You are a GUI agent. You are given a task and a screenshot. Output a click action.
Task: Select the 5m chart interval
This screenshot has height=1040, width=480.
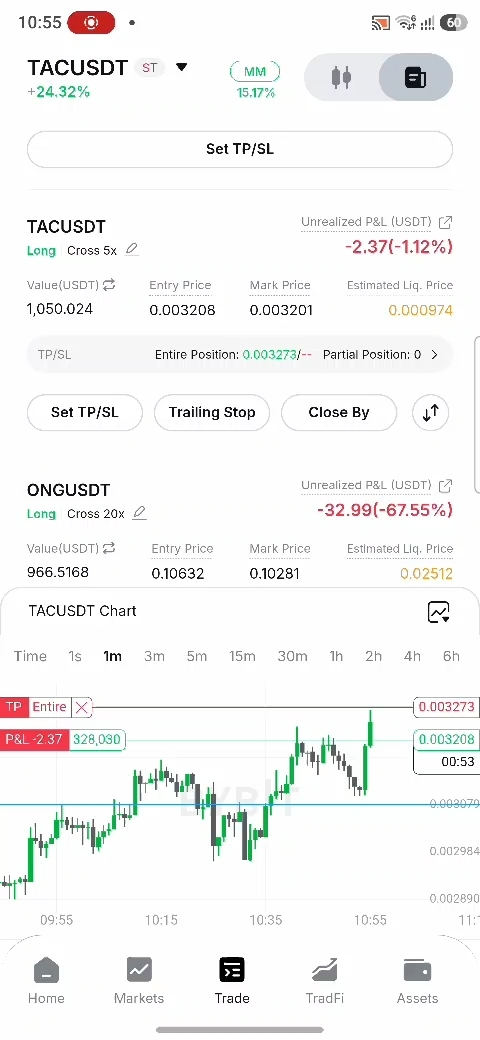tap(197, 656)
